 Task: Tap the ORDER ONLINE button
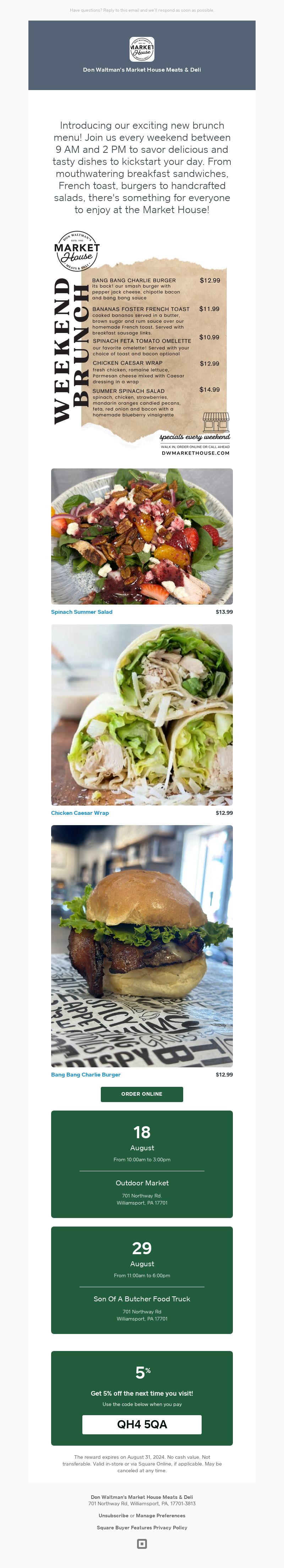click(141, 1094)
